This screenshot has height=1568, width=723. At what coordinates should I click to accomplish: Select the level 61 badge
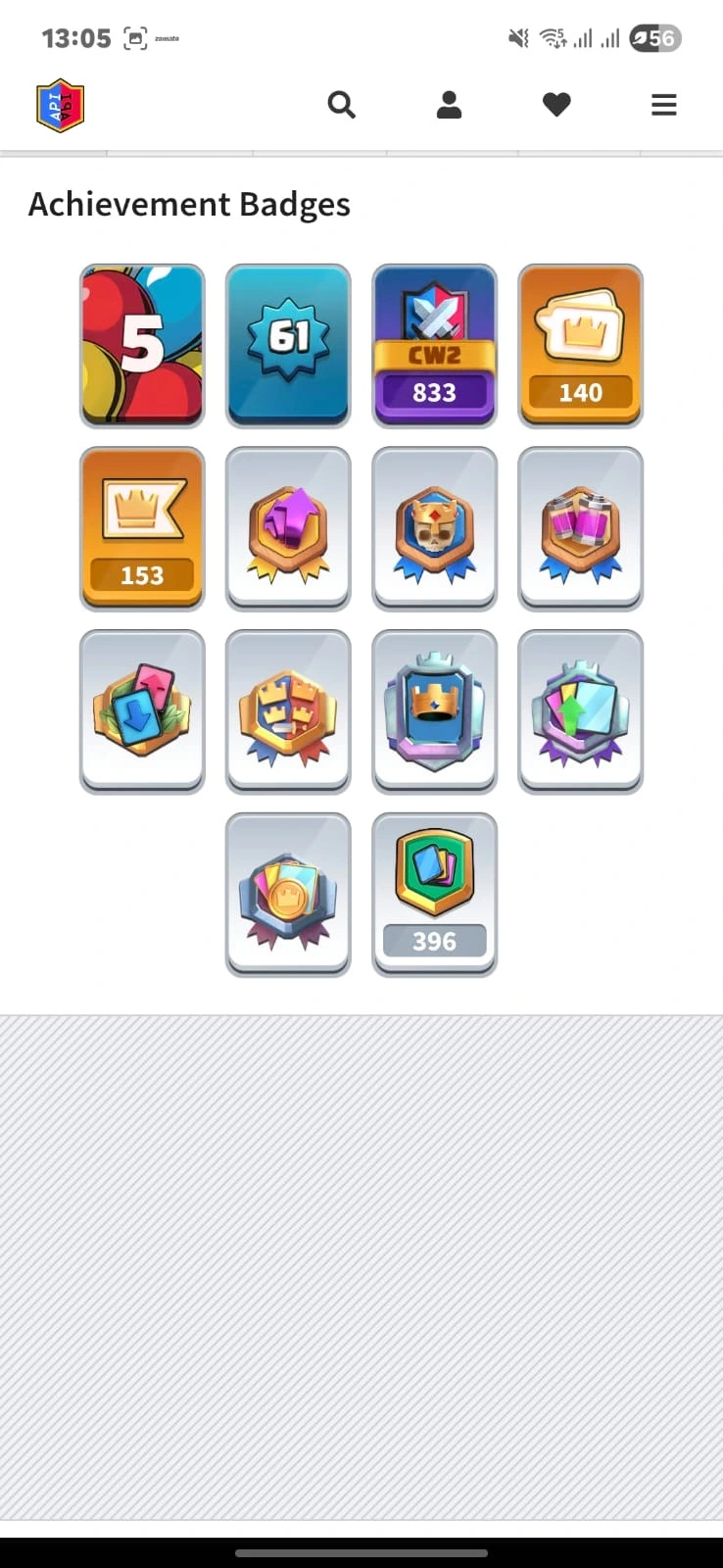coord(288,345)
